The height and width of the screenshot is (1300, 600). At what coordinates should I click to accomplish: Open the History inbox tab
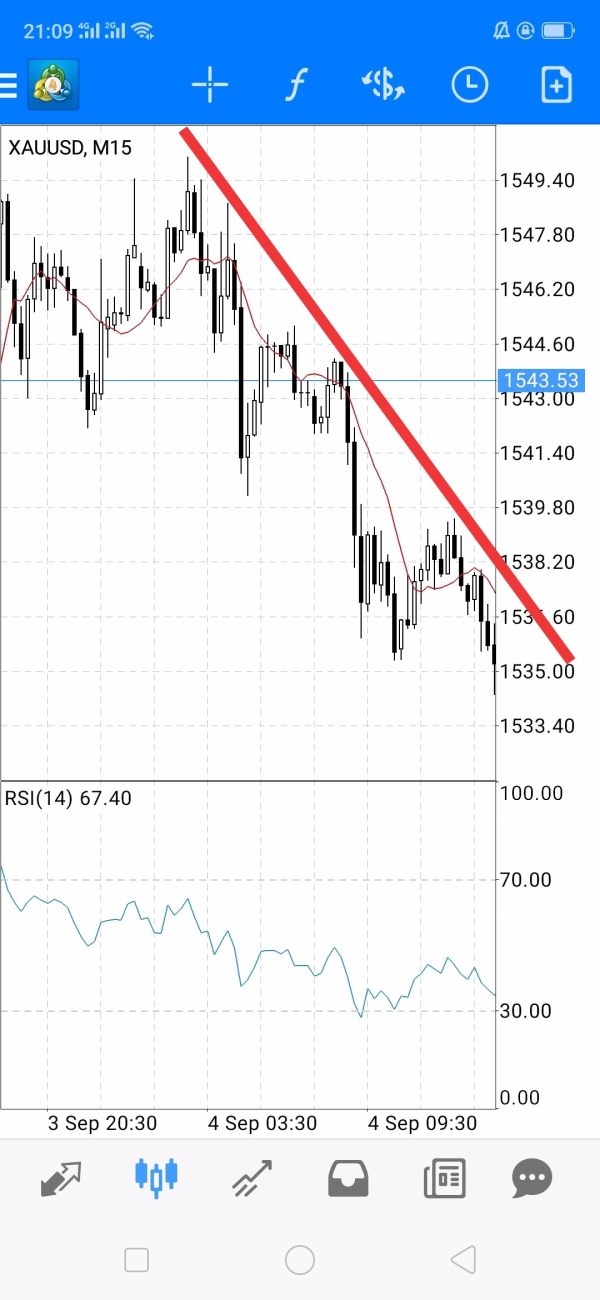coord(347,1179)
